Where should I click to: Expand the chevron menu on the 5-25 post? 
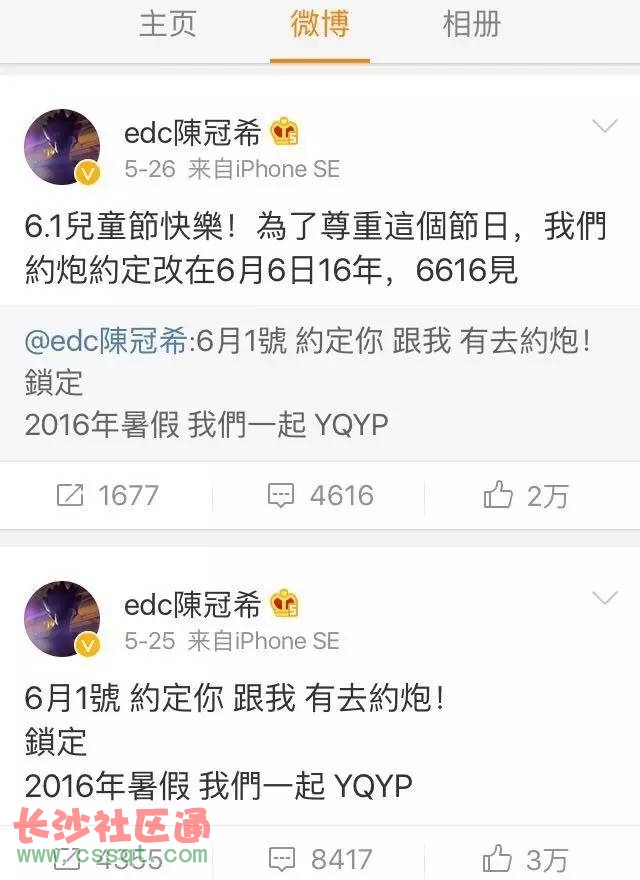point(605,598)
